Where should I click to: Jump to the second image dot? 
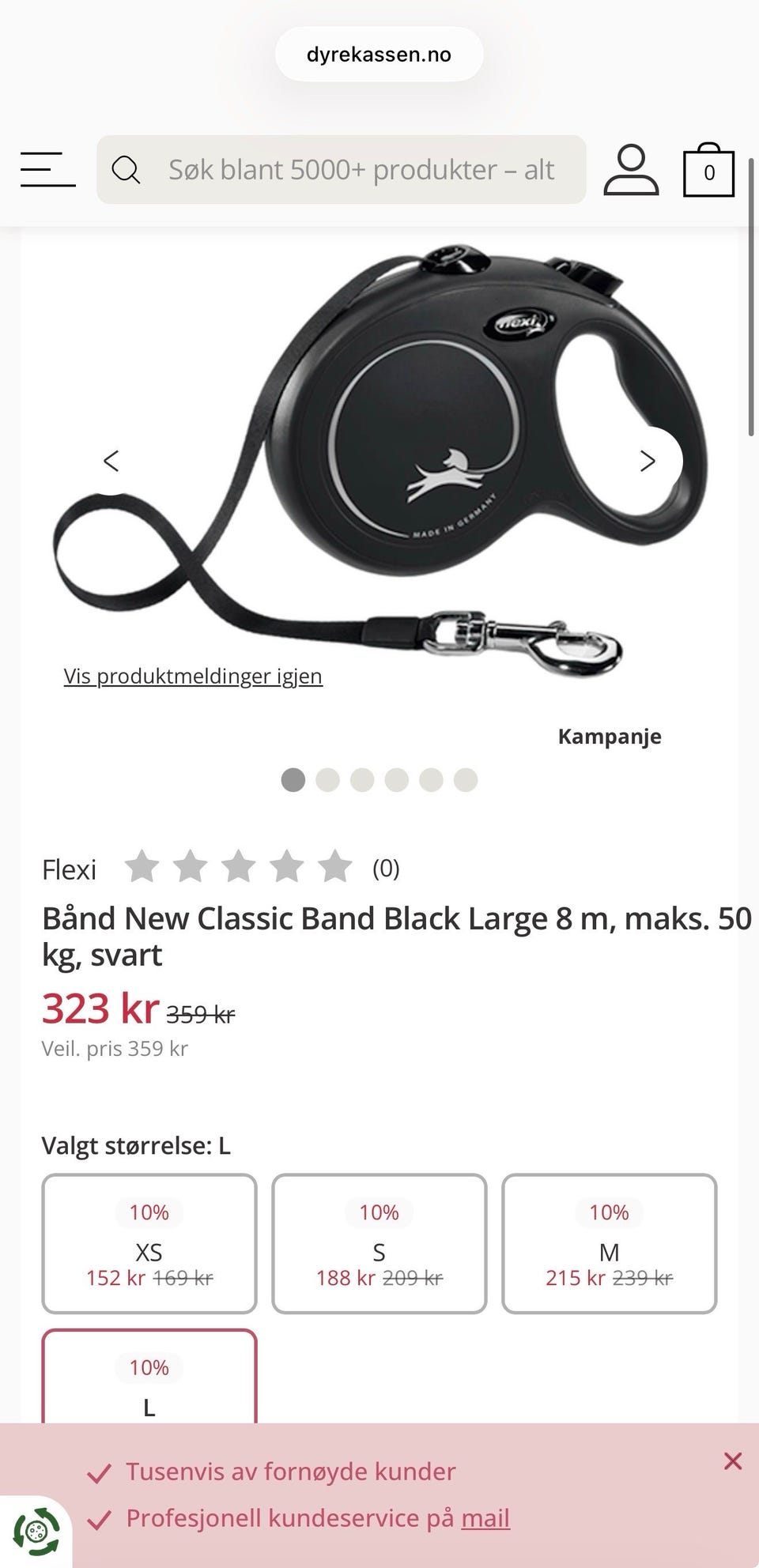pyautogui.click(x=327, y=780)
